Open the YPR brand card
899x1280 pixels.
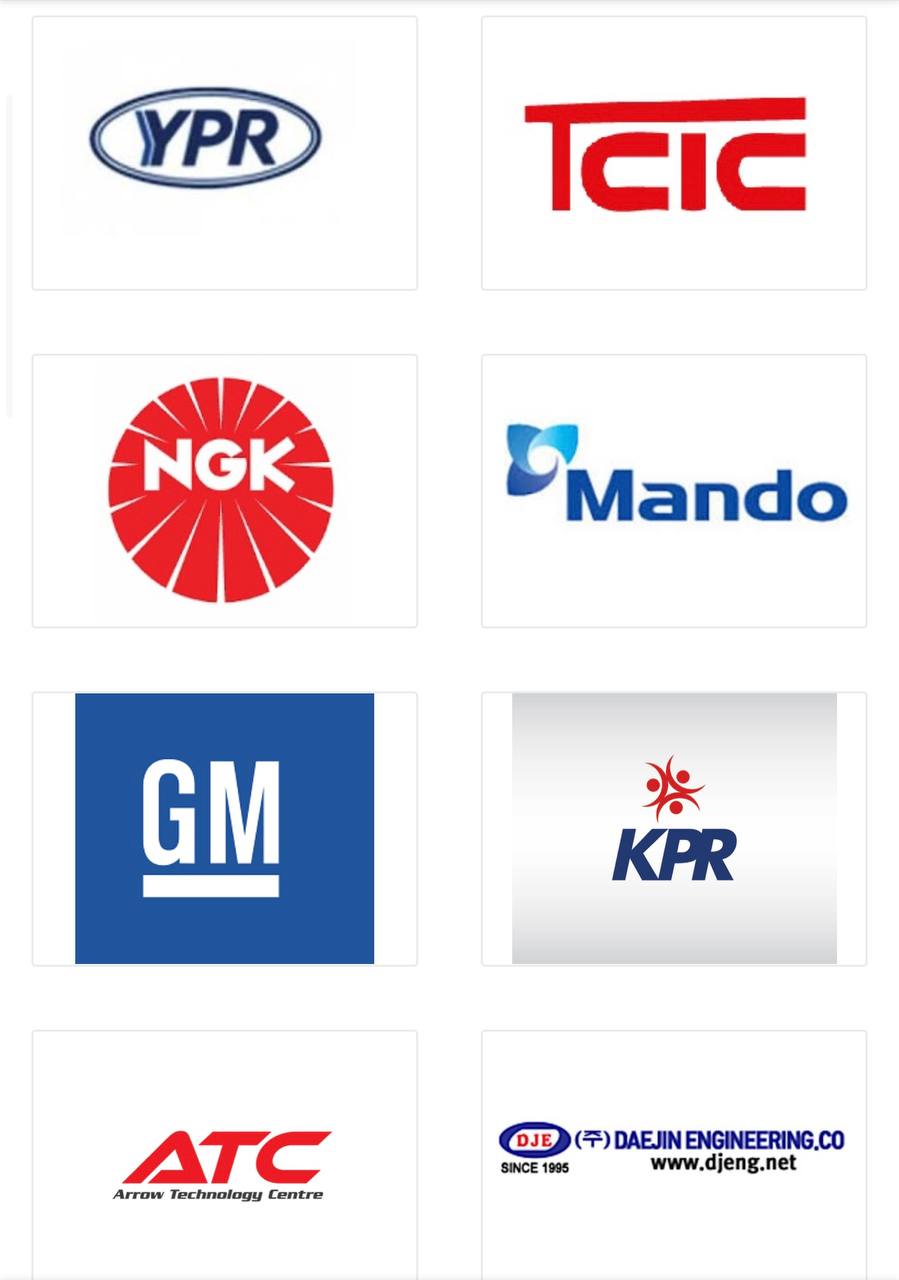pyautogui.click(x=224, y=152)
